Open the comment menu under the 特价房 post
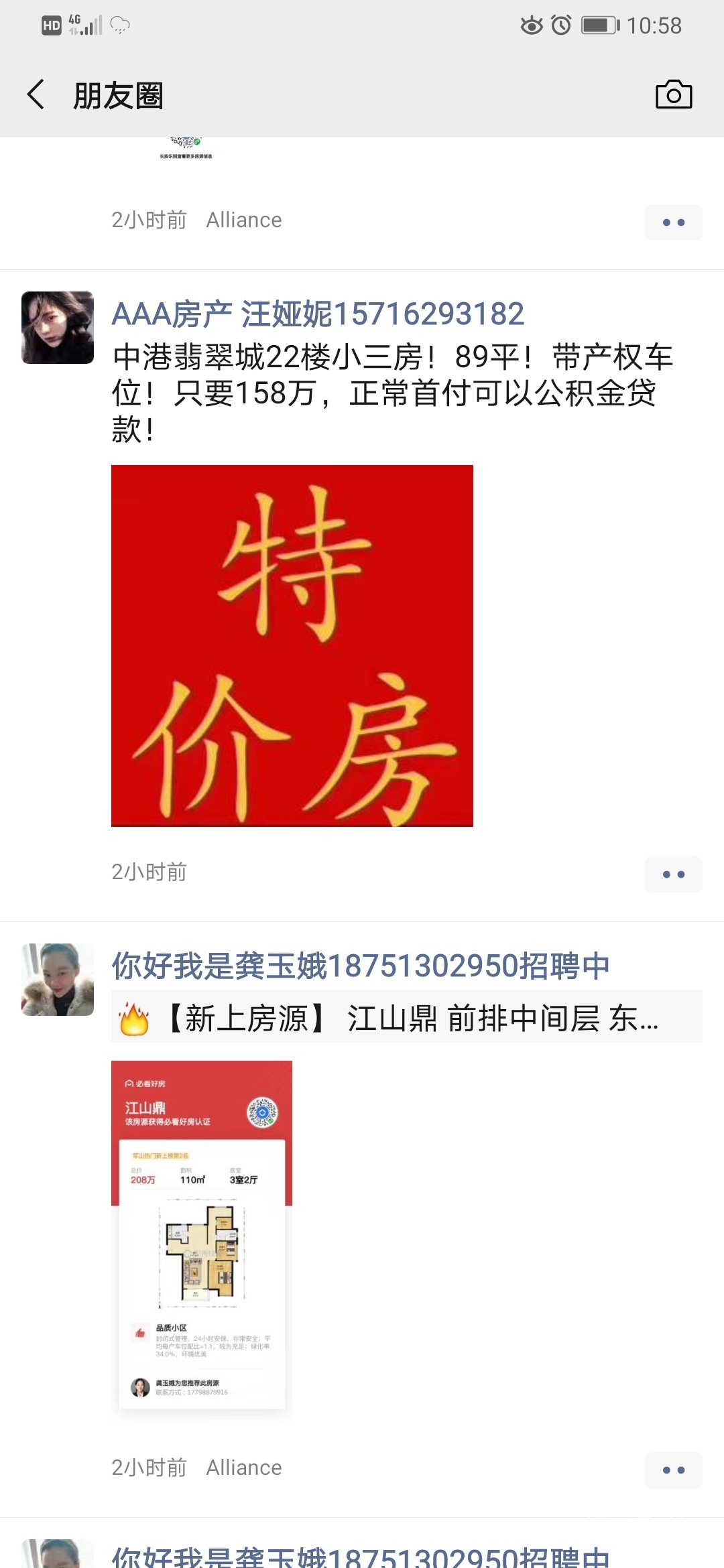The width and height of the screenshot is (724, 1568). (x=673, y=874)
